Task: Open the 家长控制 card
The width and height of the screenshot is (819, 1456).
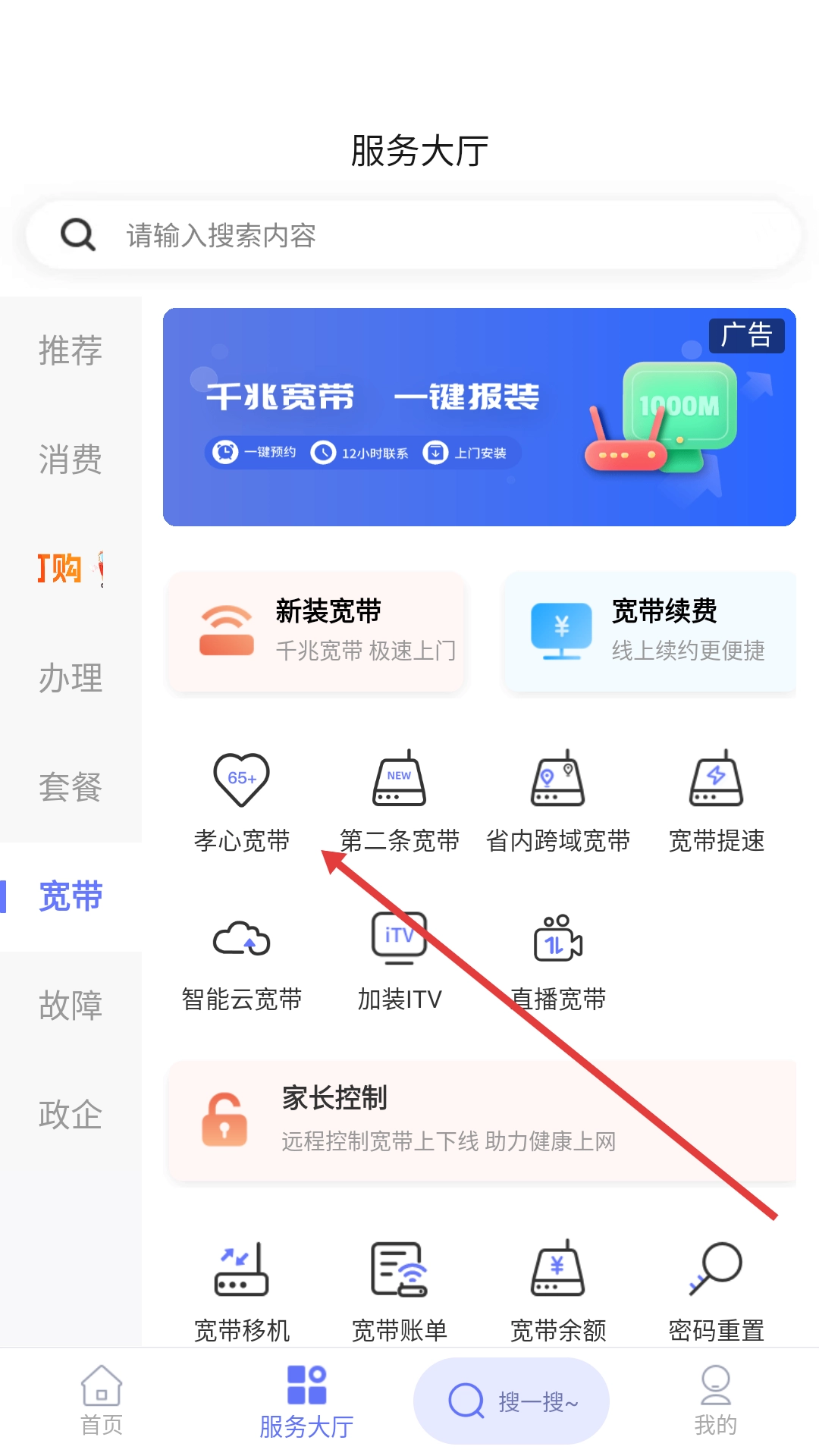Action: pos(482,1119)
